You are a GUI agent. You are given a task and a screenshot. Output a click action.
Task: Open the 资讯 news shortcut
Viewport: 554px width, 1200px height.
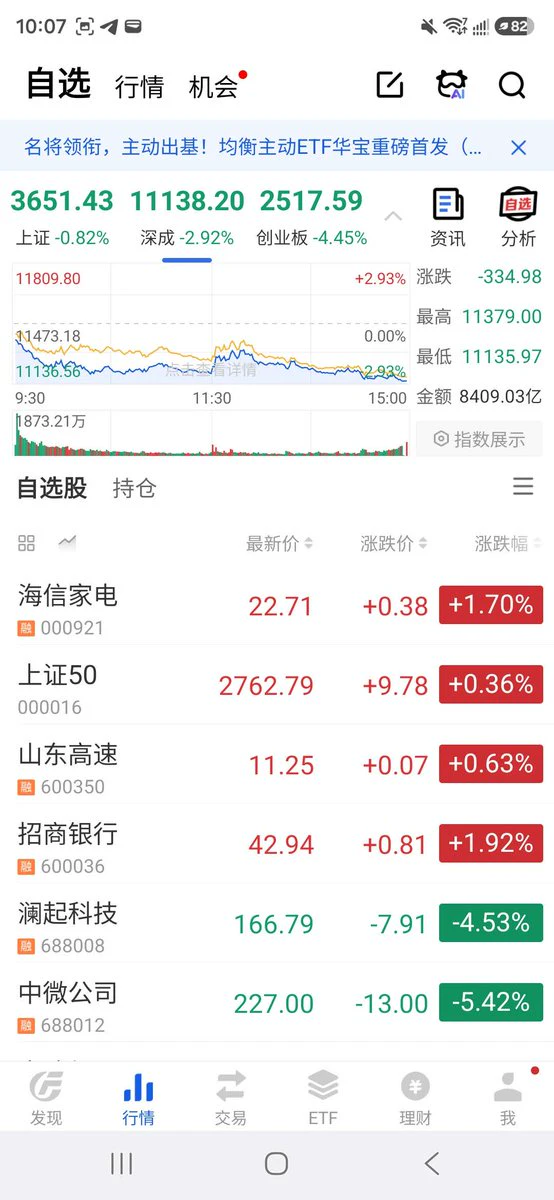pos(448,217)
